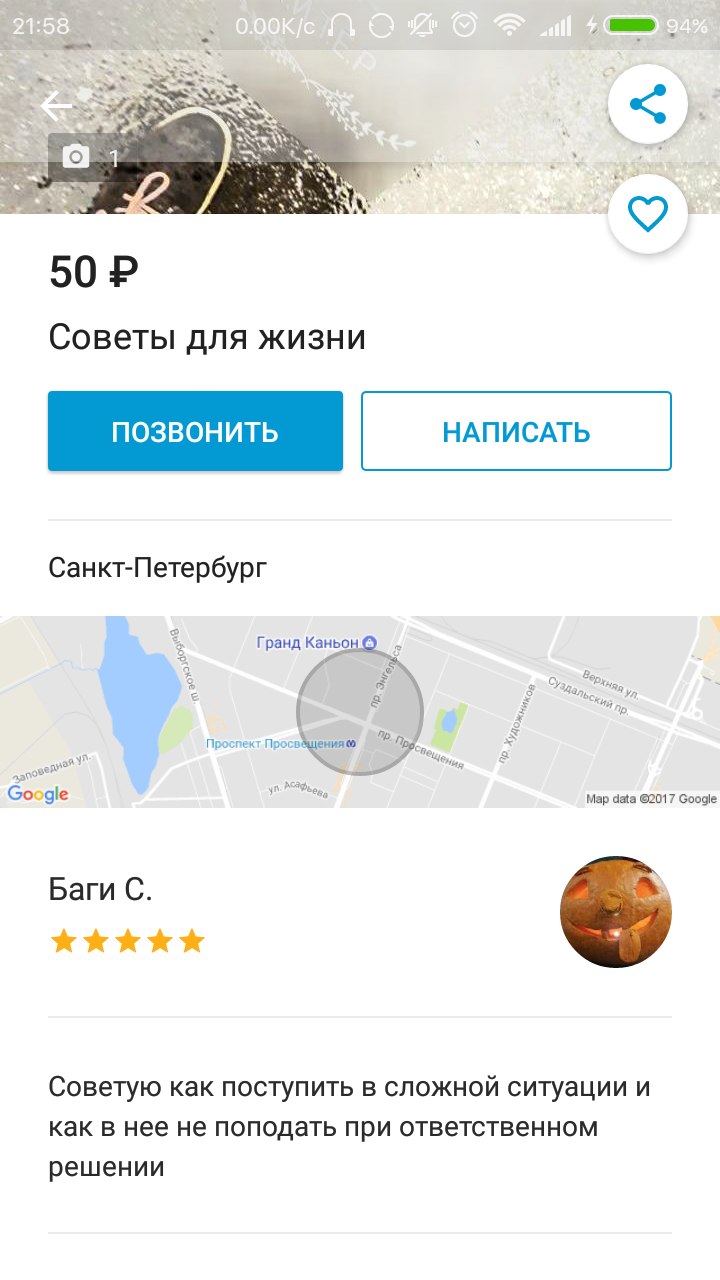This screenshot has height=1280, width=720.
Task: Tap the ПОЗВОНИТЬ call button
Action: (195, 431)
